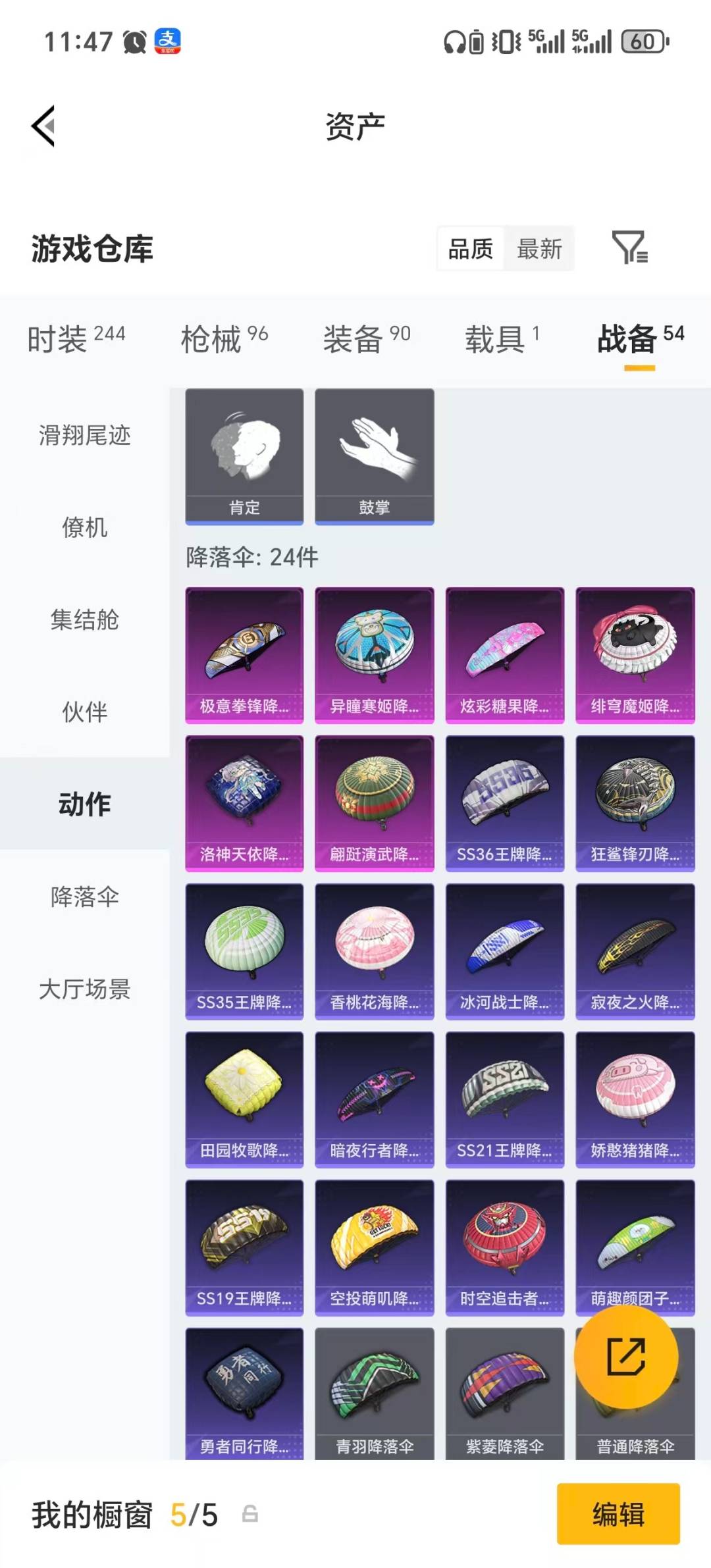Select the 降落伞 category in sidebar
This screenshot has height=1568, width=711.
coord(85,896)
